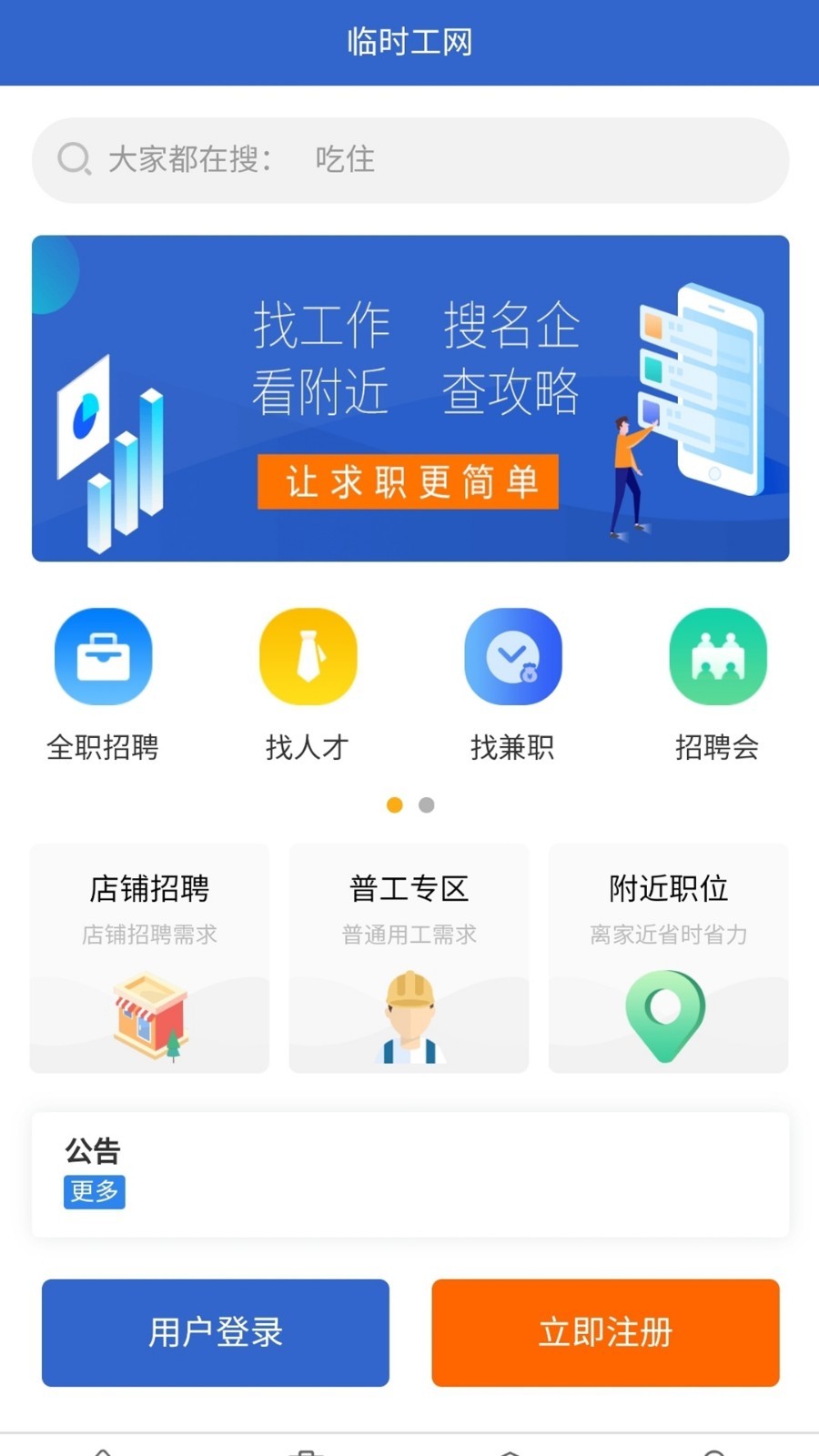Click the 更多 link under 公告

tap(95, 1192)
